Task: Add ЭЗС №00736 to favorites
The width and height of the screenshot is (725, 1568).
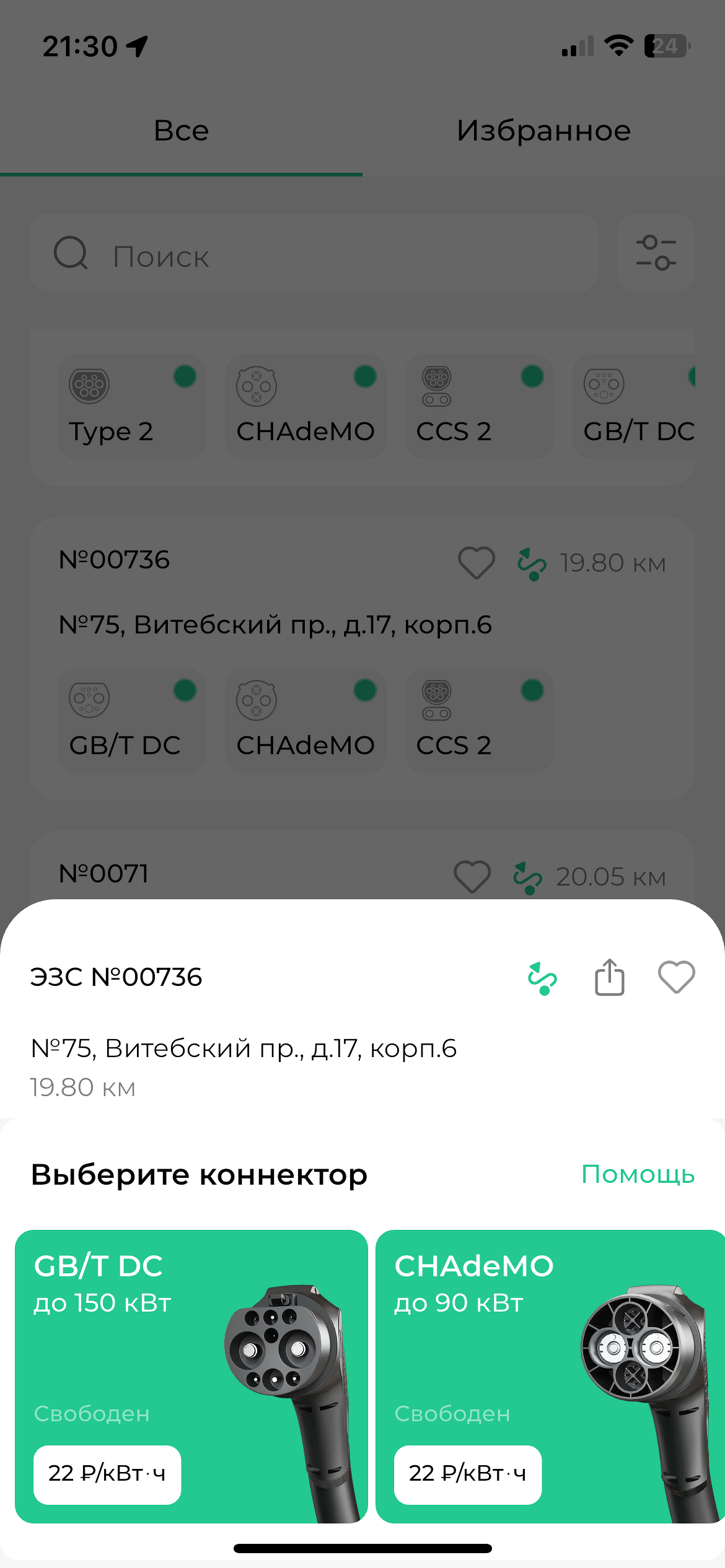Action: click(x=676, y=977)
